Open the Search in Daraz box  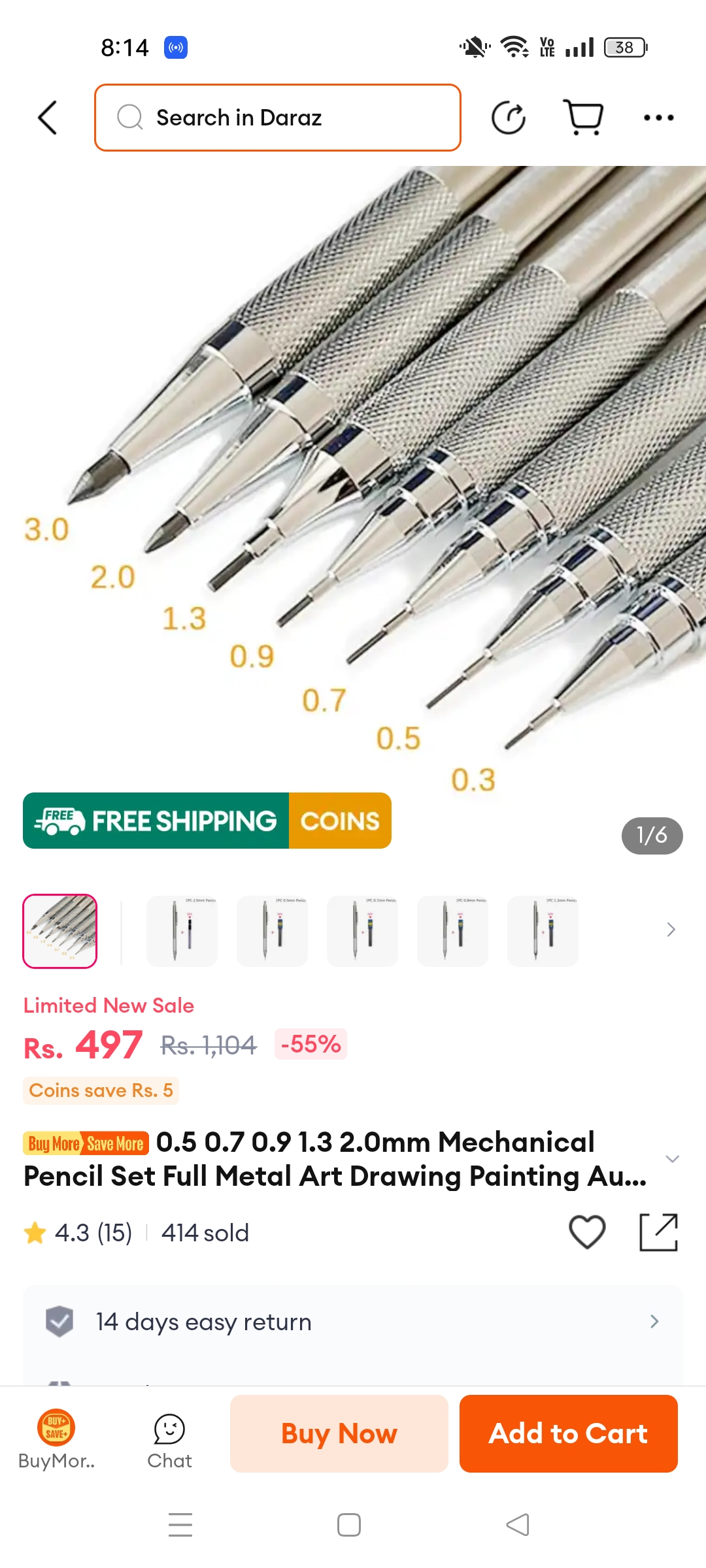pyautogui.click(x=278, y=118)
